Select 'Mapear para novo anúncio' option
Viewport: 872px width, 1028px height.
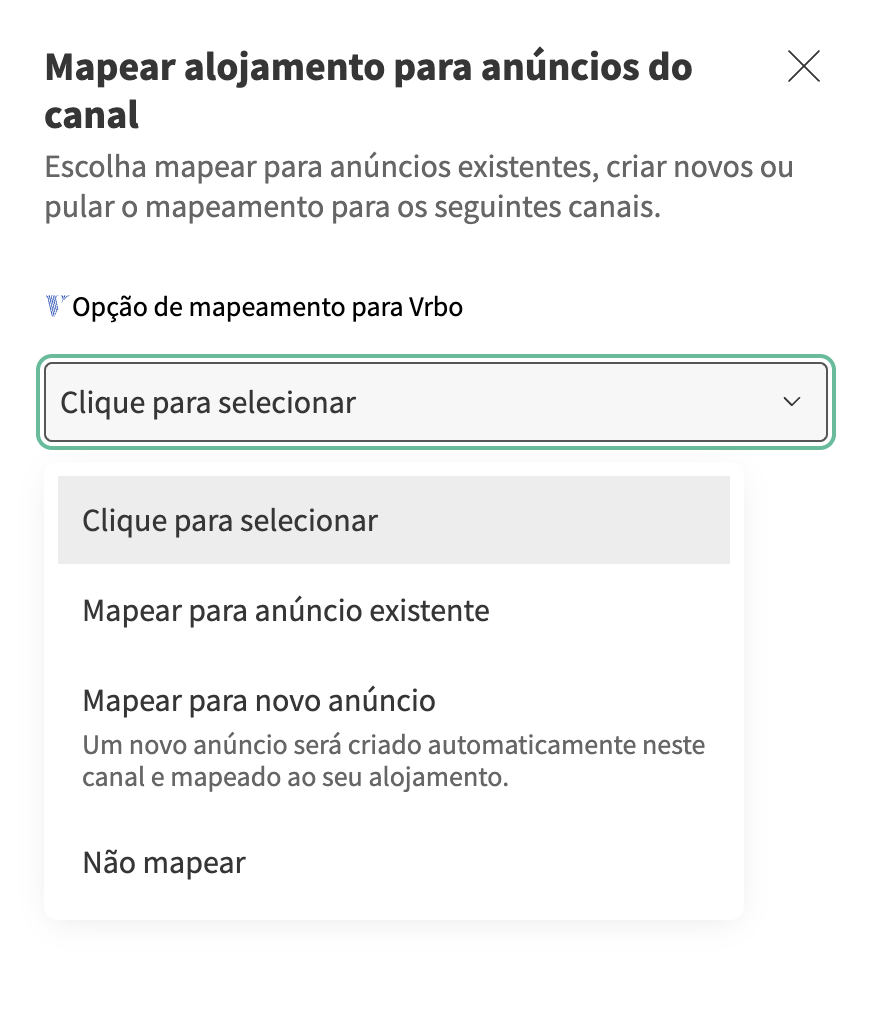pyautogui.click(x=258, y=700)
